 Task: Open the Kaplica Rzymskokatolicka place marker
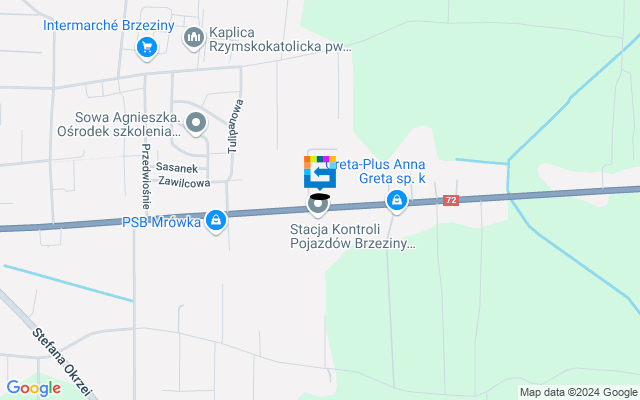click(x=194, y=38)
